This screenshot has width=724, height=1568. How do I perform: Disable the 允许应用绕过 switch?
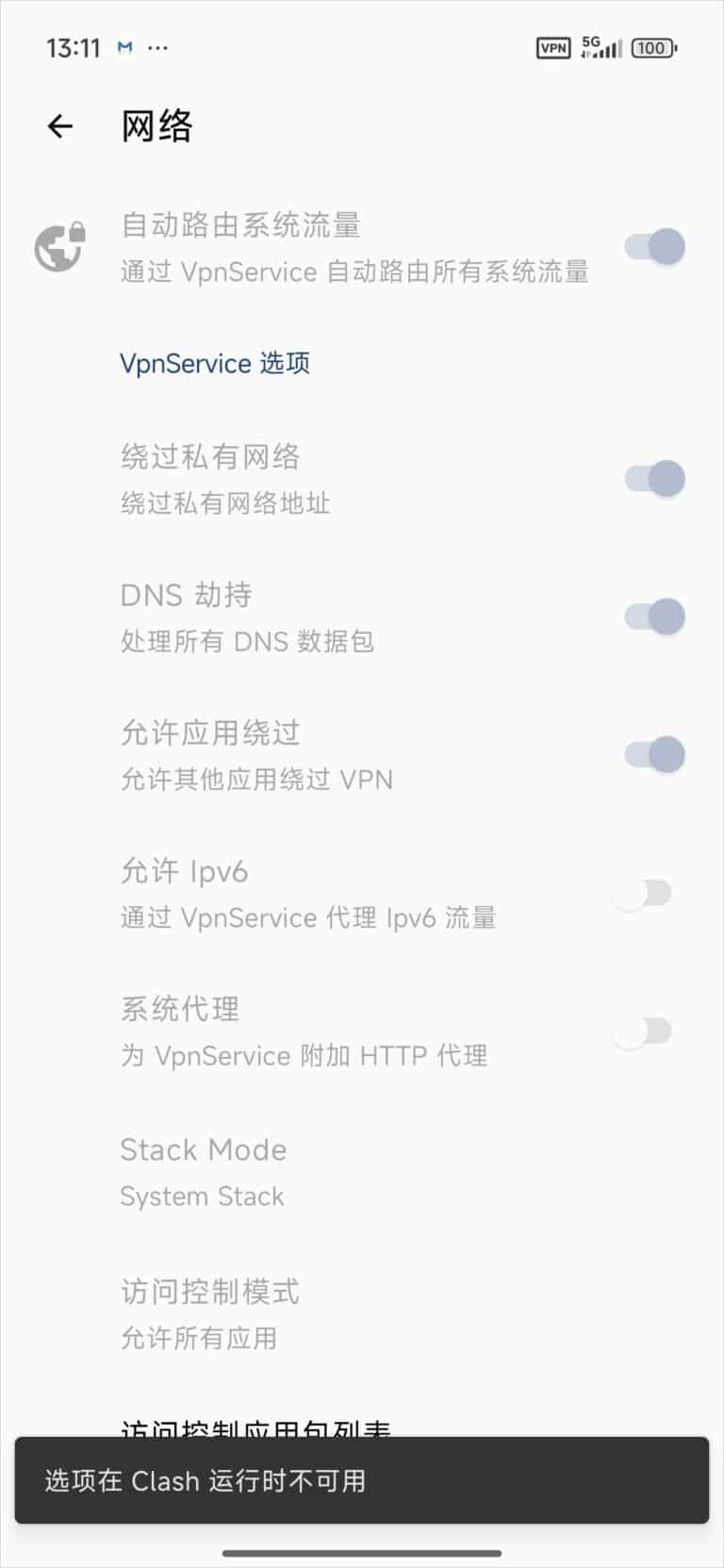(x=654, y=754)
